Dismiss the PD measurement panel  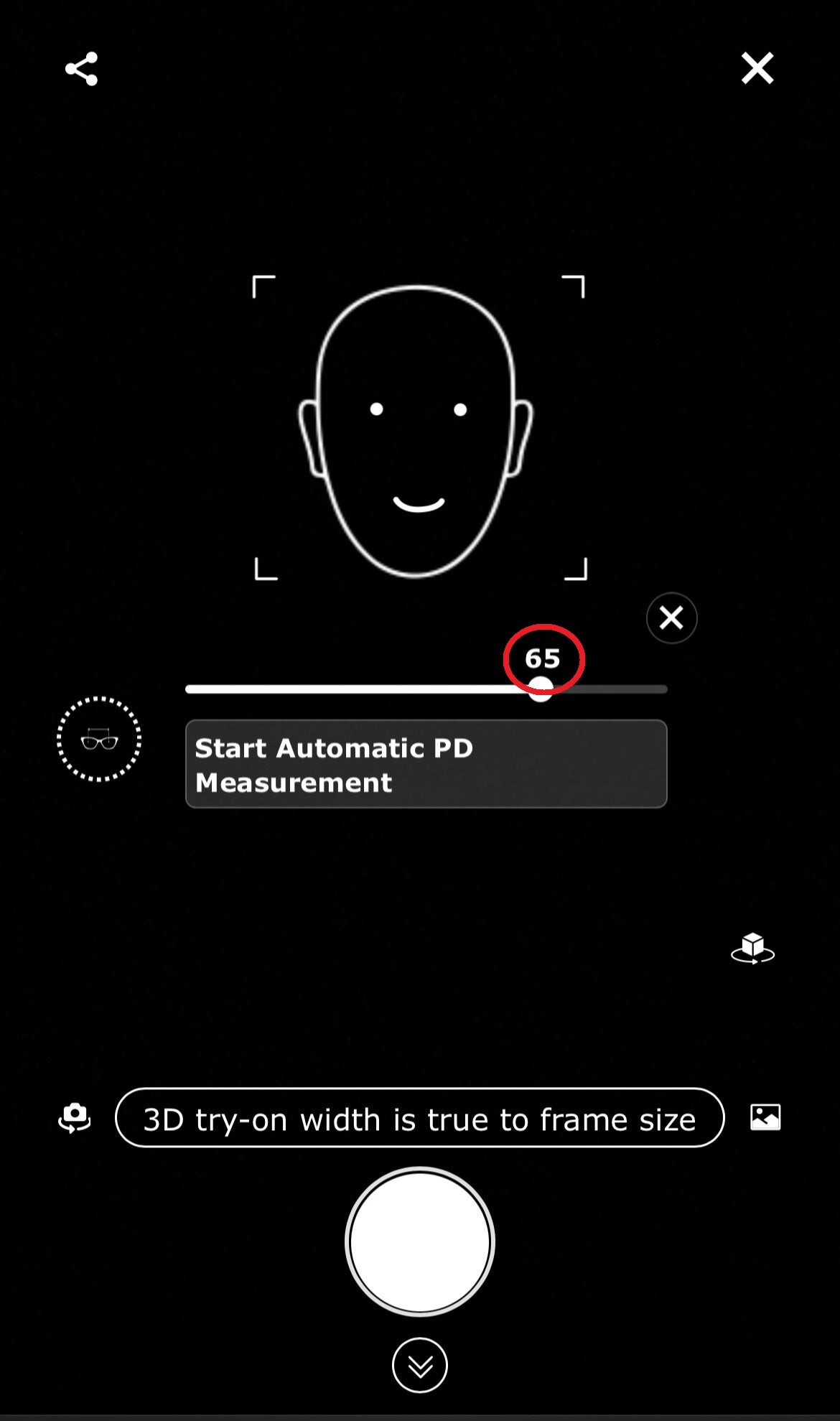click(x=671, y=618)
